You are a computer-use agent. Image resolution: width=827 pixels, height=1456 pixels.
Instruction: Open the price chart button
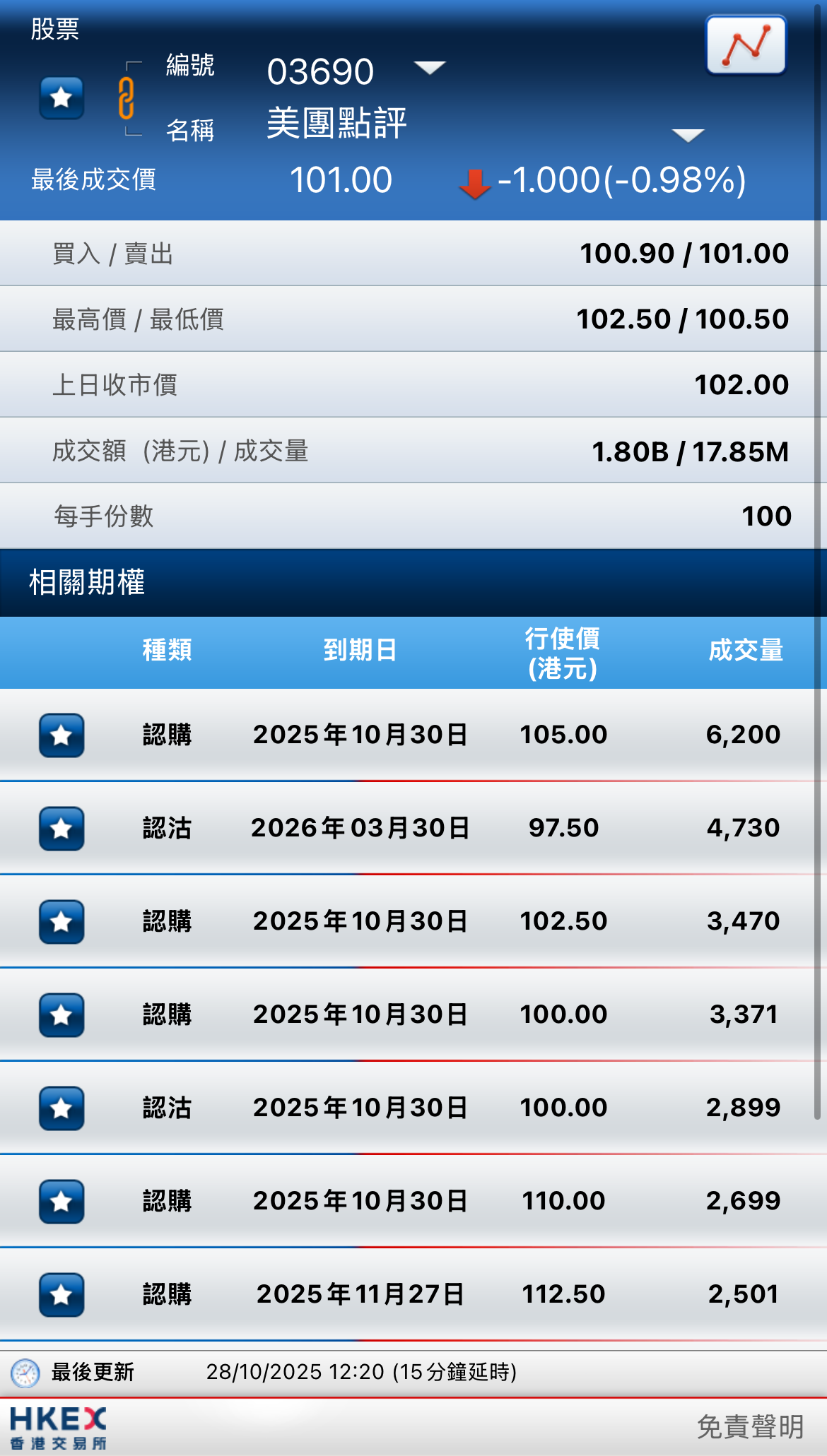pyautogui.click(x=746, y=45)
